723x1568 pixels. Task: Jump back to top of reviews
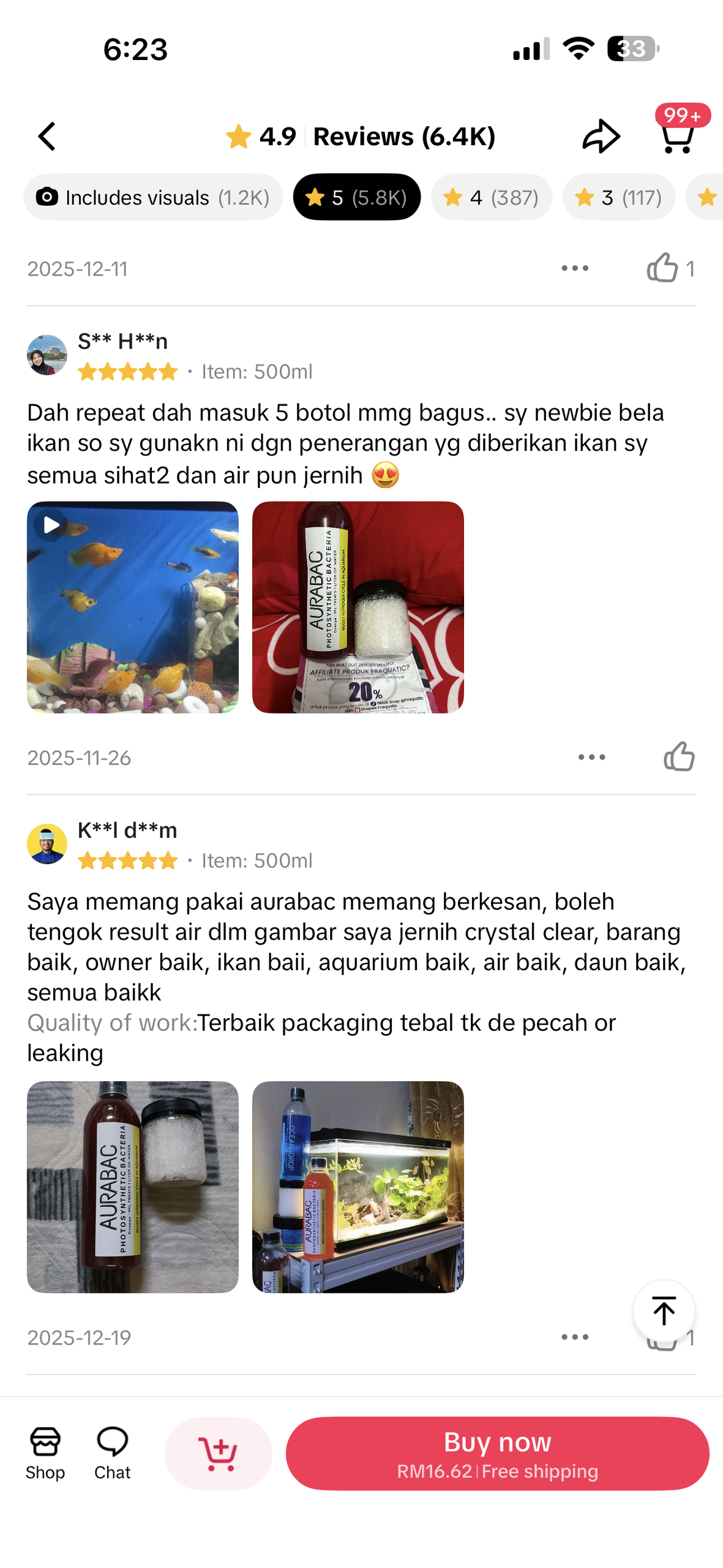664,1311
